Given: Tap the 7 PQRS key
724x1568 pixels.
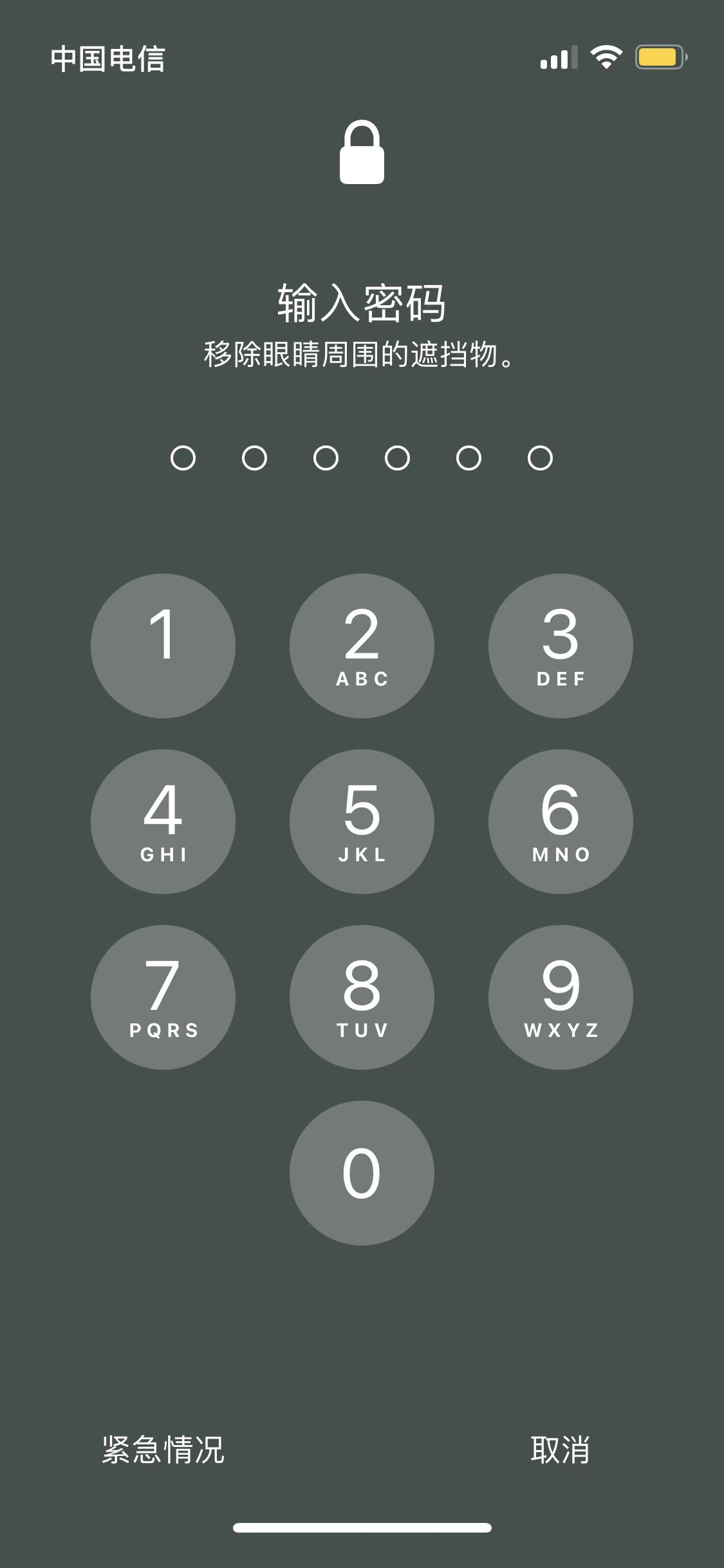Looking at the screenshot, I should pyautogui.click(x=163, y=997).
